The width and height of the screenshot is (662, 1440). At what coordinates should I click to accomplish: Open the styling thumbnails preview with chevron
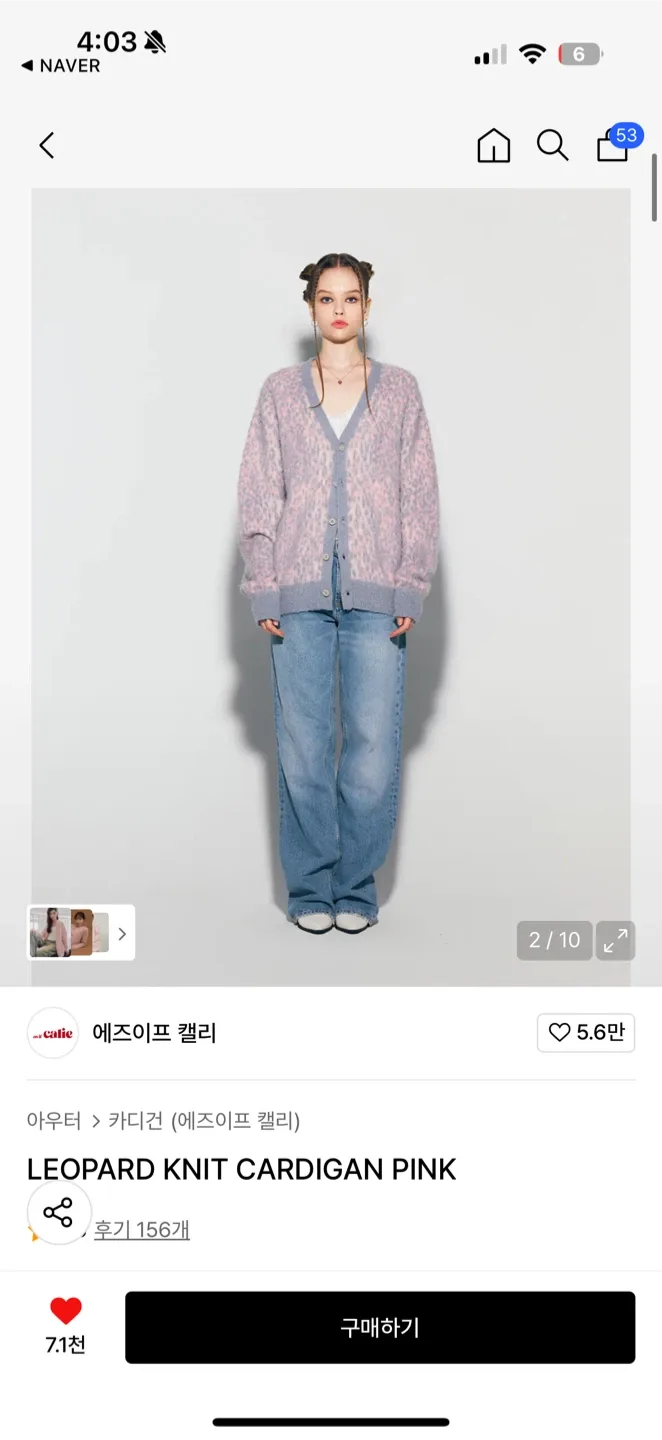[81, 933]
